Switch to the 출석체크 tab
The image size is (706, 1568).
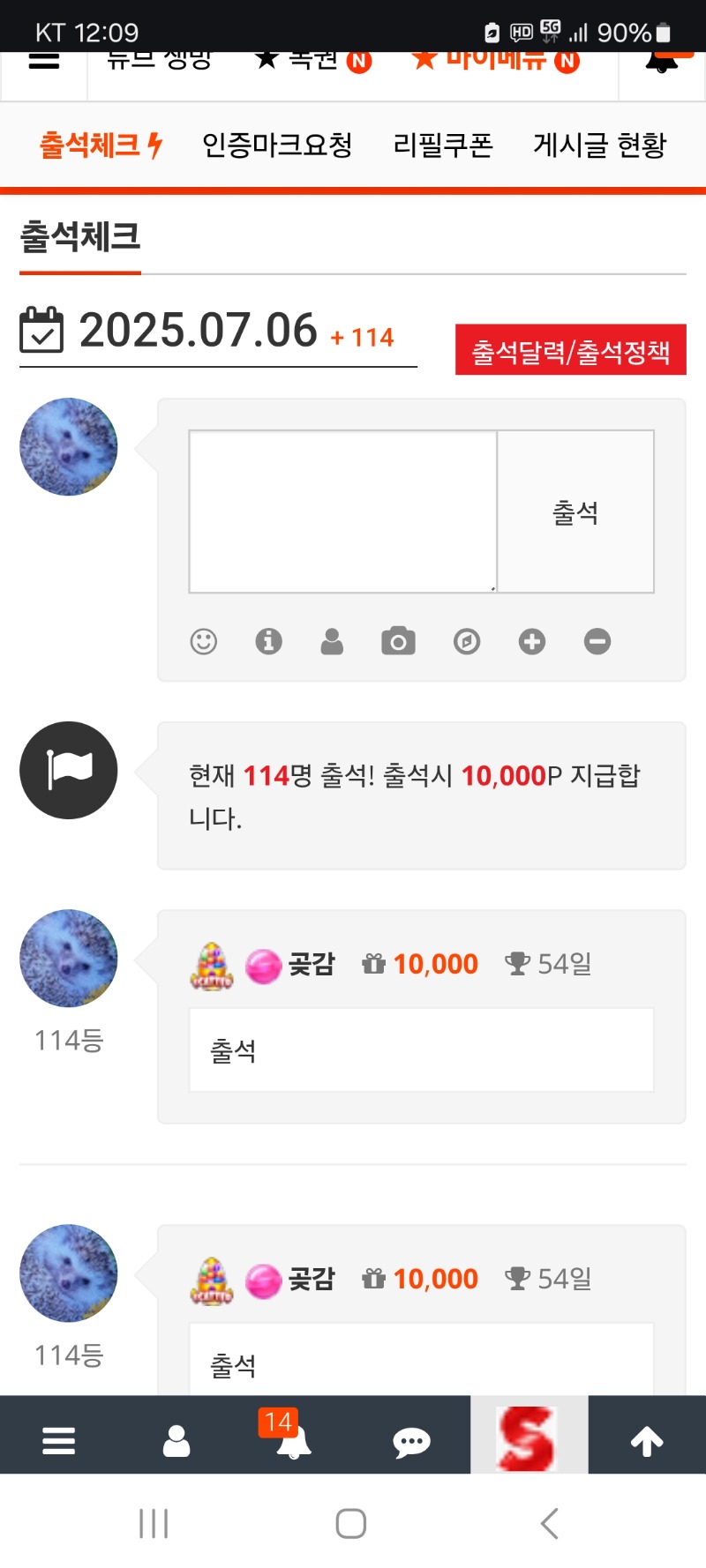click(101, 146)
